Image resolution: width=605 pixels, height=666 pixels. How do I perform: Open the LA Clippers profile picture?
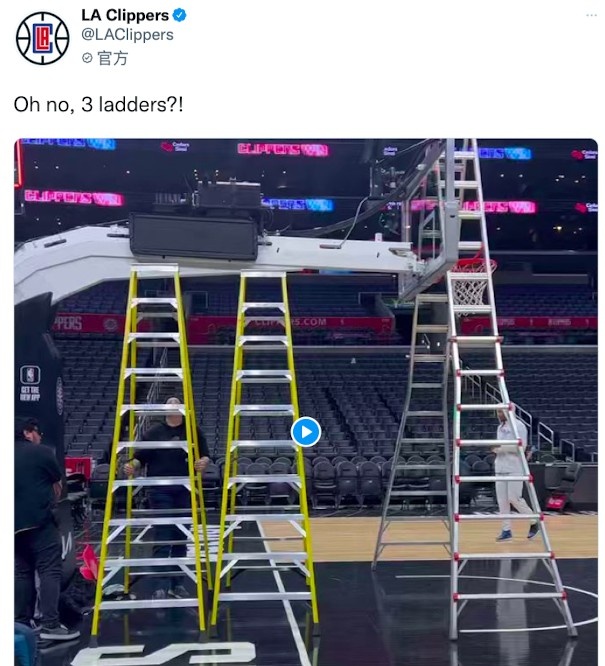[42, 38]
